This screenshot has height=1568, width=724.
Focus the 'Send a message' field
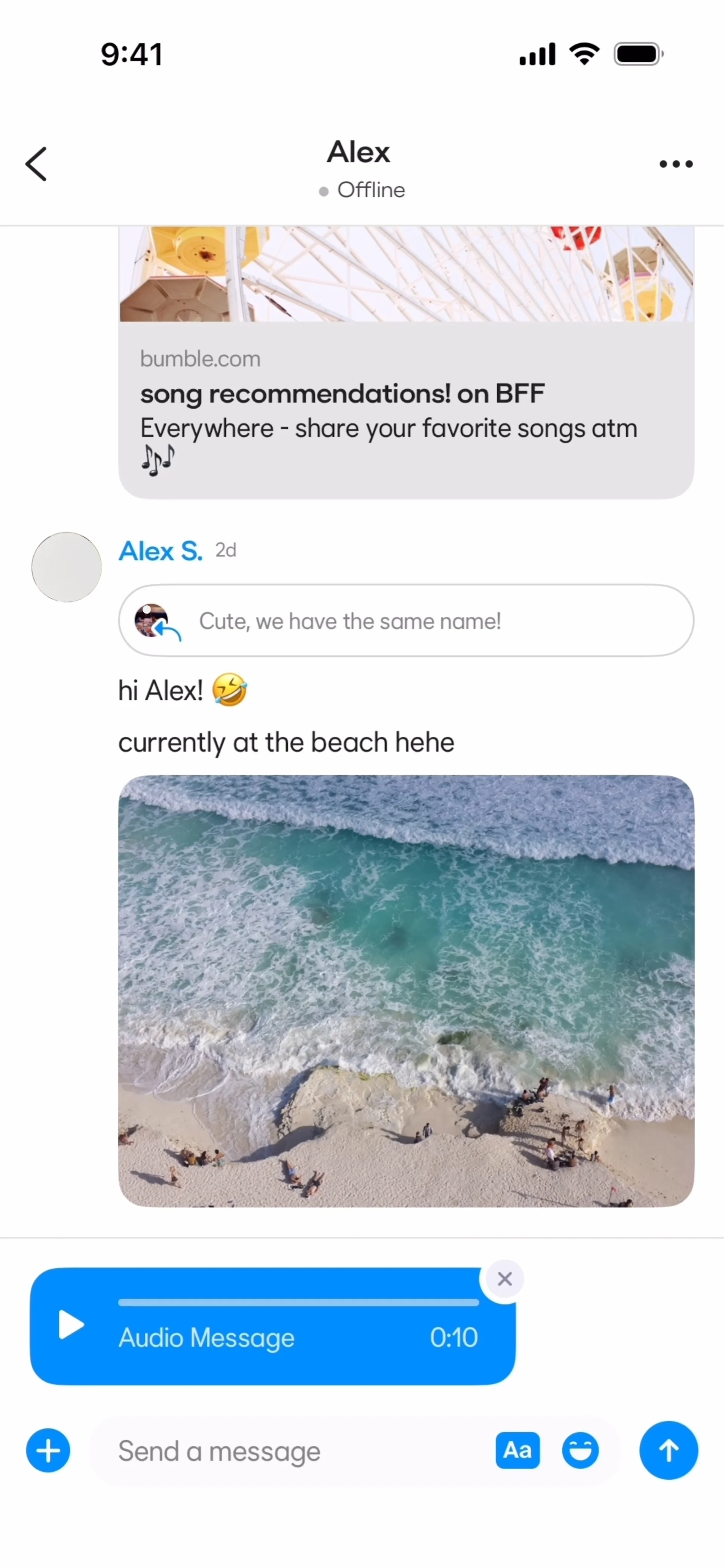[x=292, y=1451]
